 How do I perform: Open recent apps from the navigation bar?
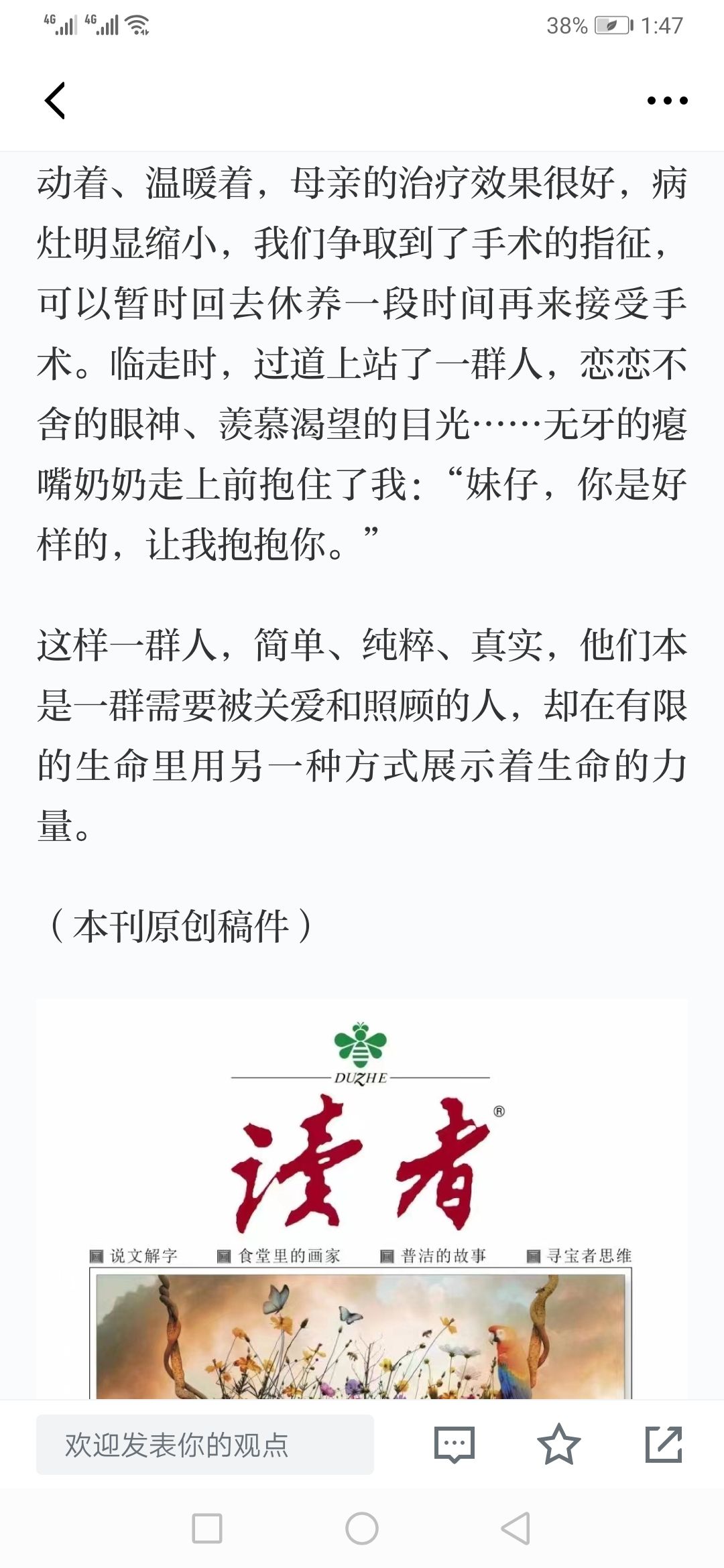[x=207, y=1529]
